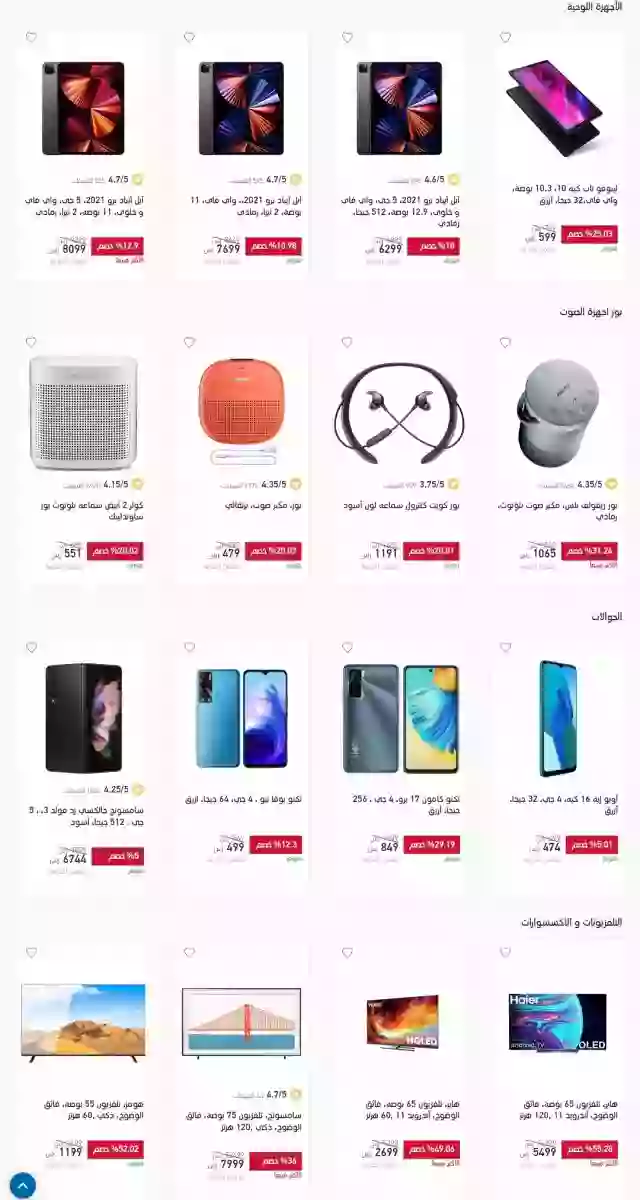This screenshot has width=640, height=1200.
Task: Select the Tecno Camon 17 Pro card
Action: [x=399, y=718]
